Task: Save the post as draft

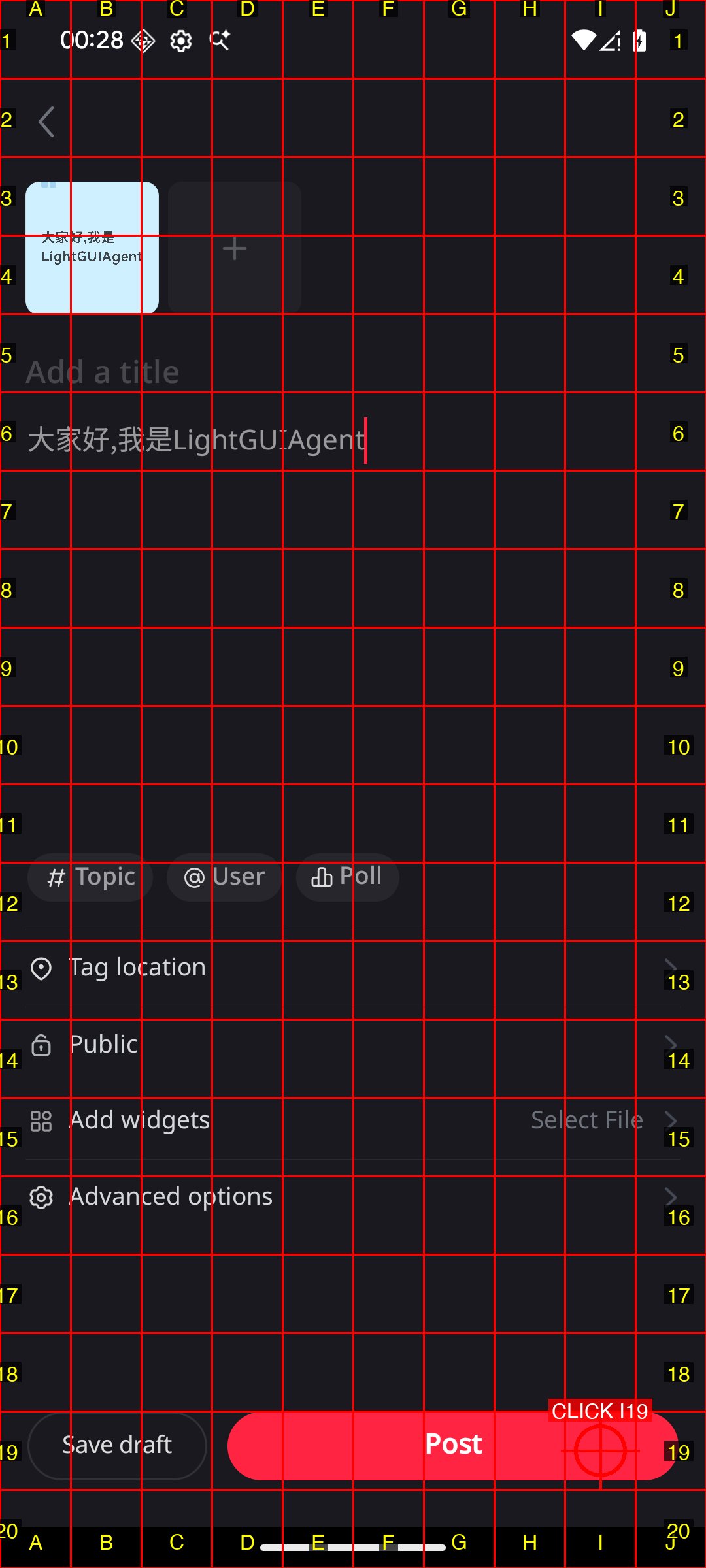Action: click(x=117, y=1445)
